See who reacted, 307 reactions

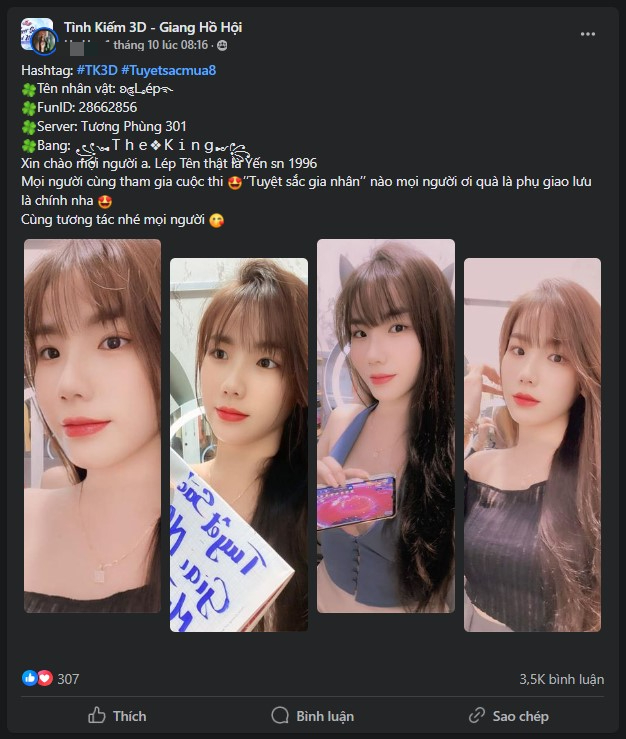pyautogui.click(x=52, y=679)
